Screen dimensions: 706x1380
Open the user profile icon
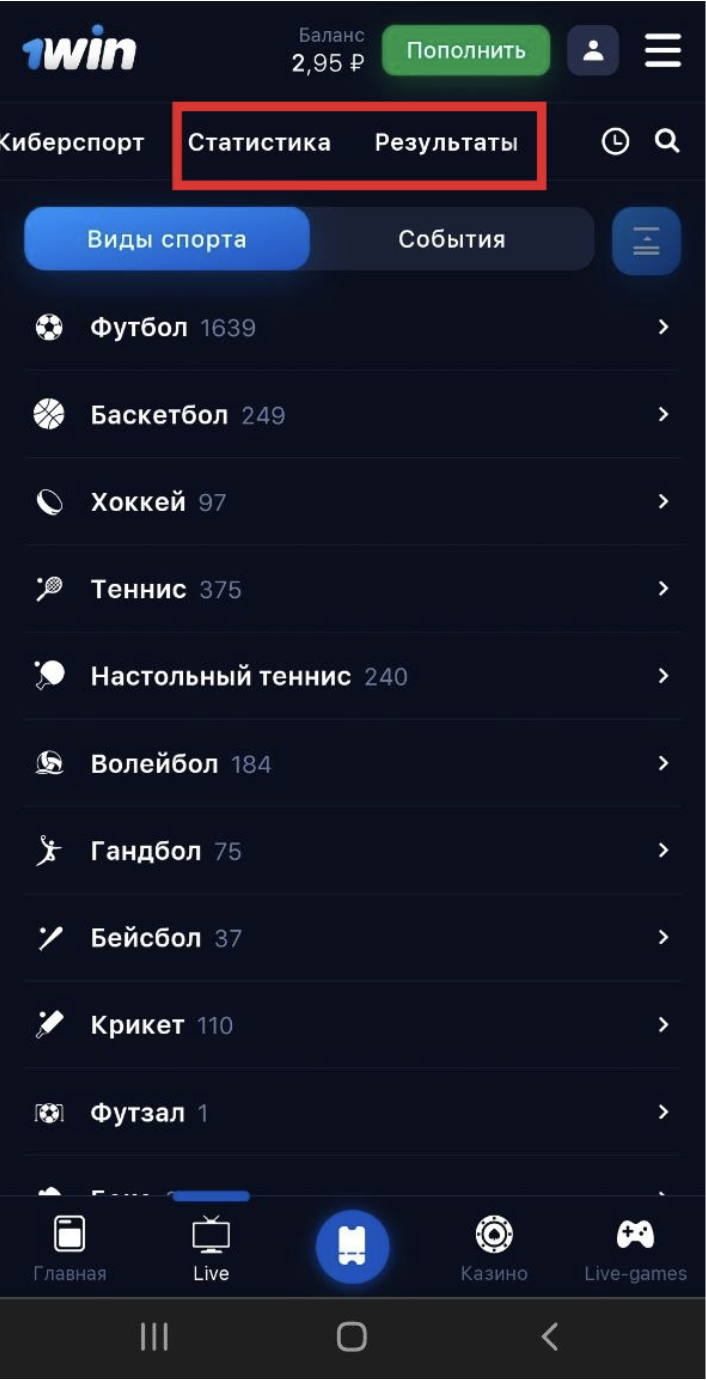click(x=593, y=50)
